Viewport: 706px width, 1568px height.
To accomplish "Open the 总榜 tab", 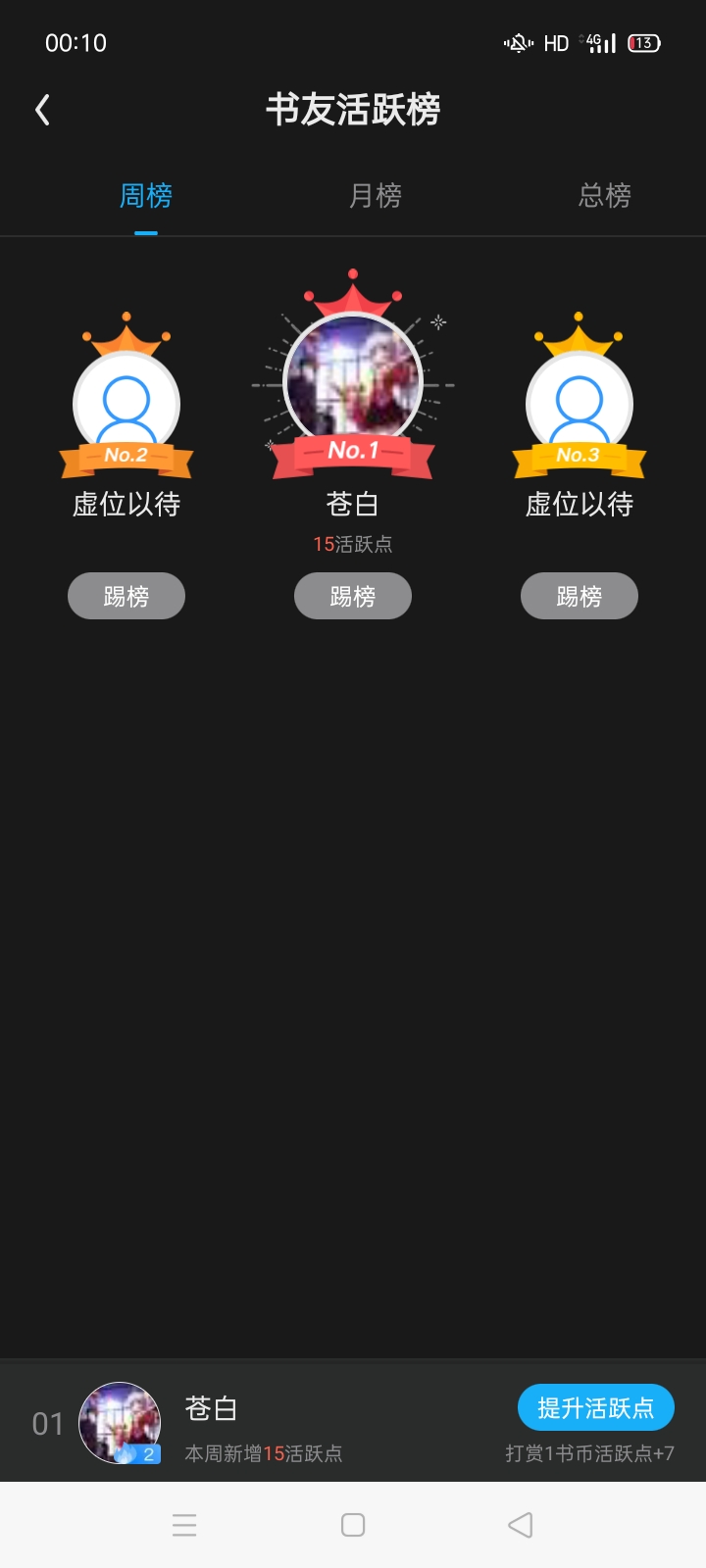I will (604, 196).
